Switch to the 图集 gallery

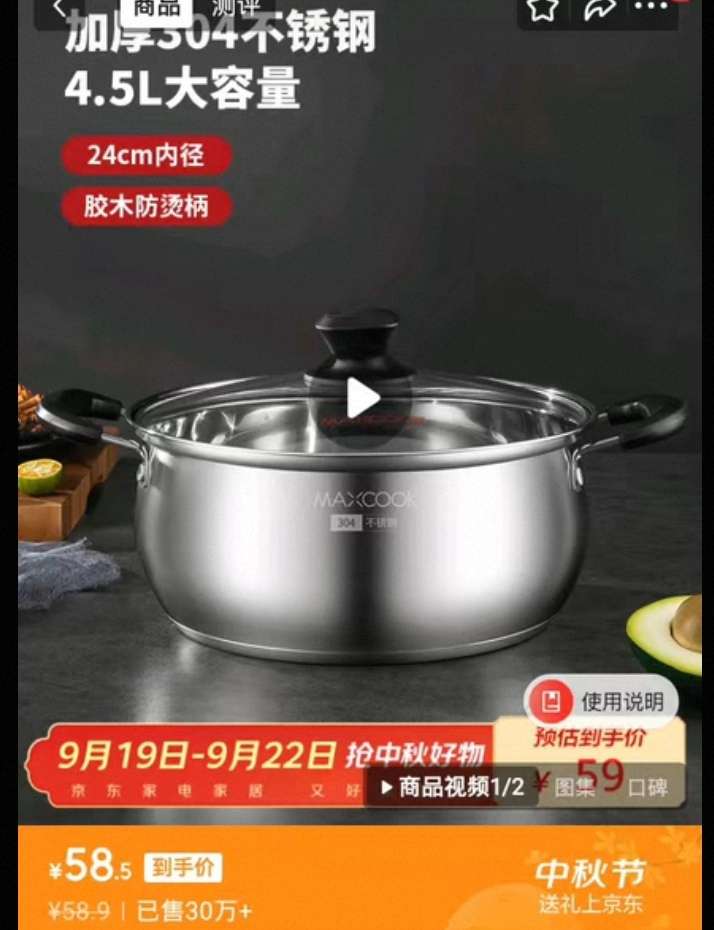point(575,787)
